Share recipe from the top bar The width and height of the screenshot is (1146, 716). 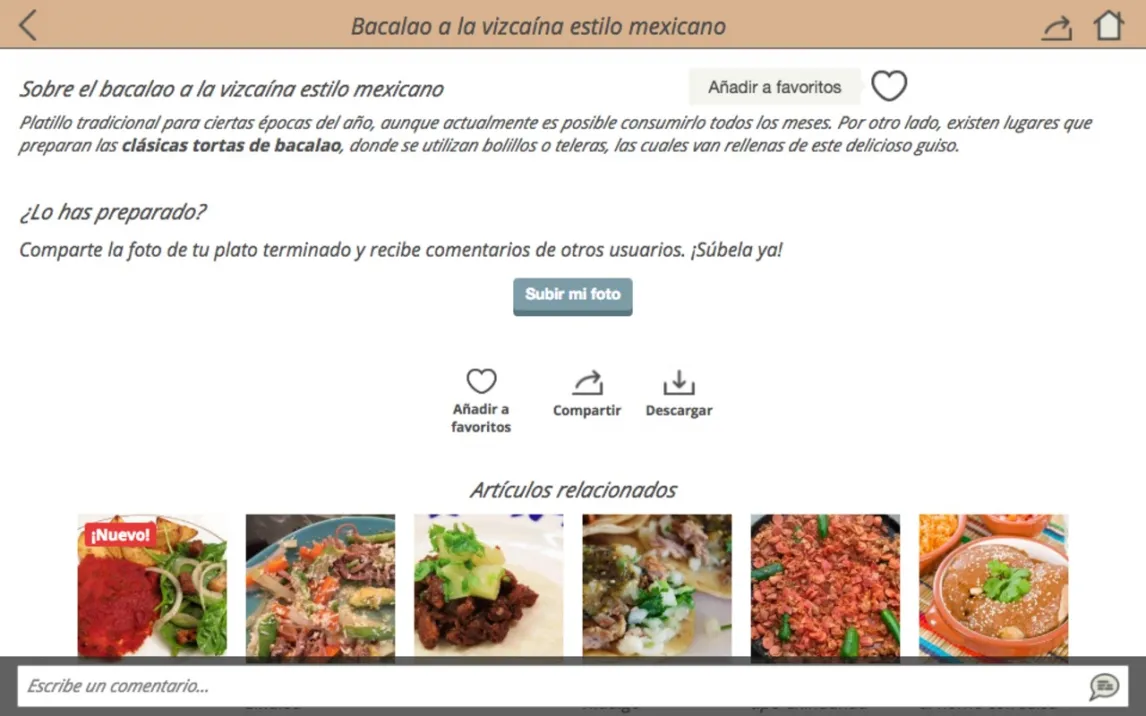[1056, 26]
